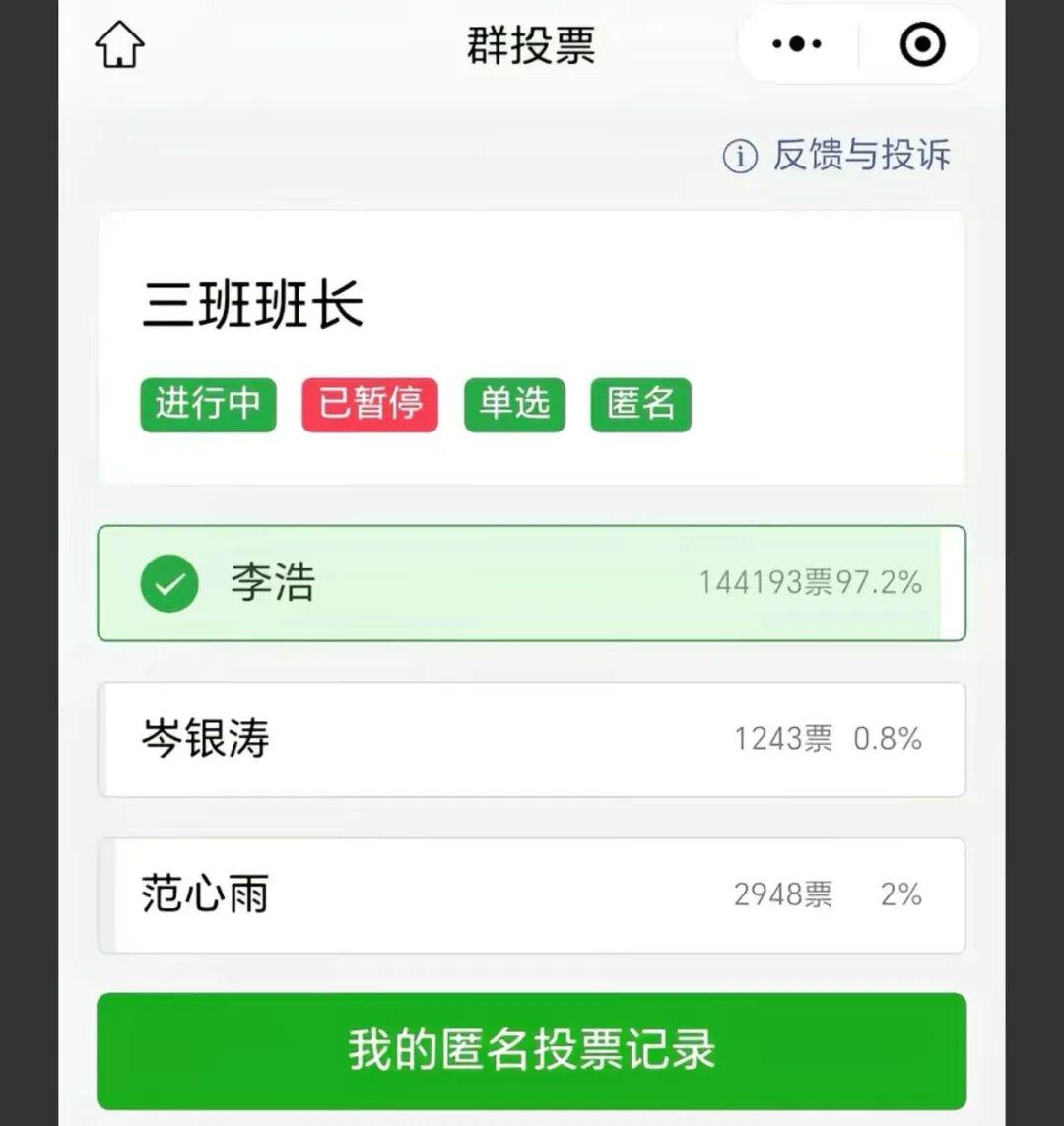
Task: Select the 李浩 vote option
Action: point(531,583)
